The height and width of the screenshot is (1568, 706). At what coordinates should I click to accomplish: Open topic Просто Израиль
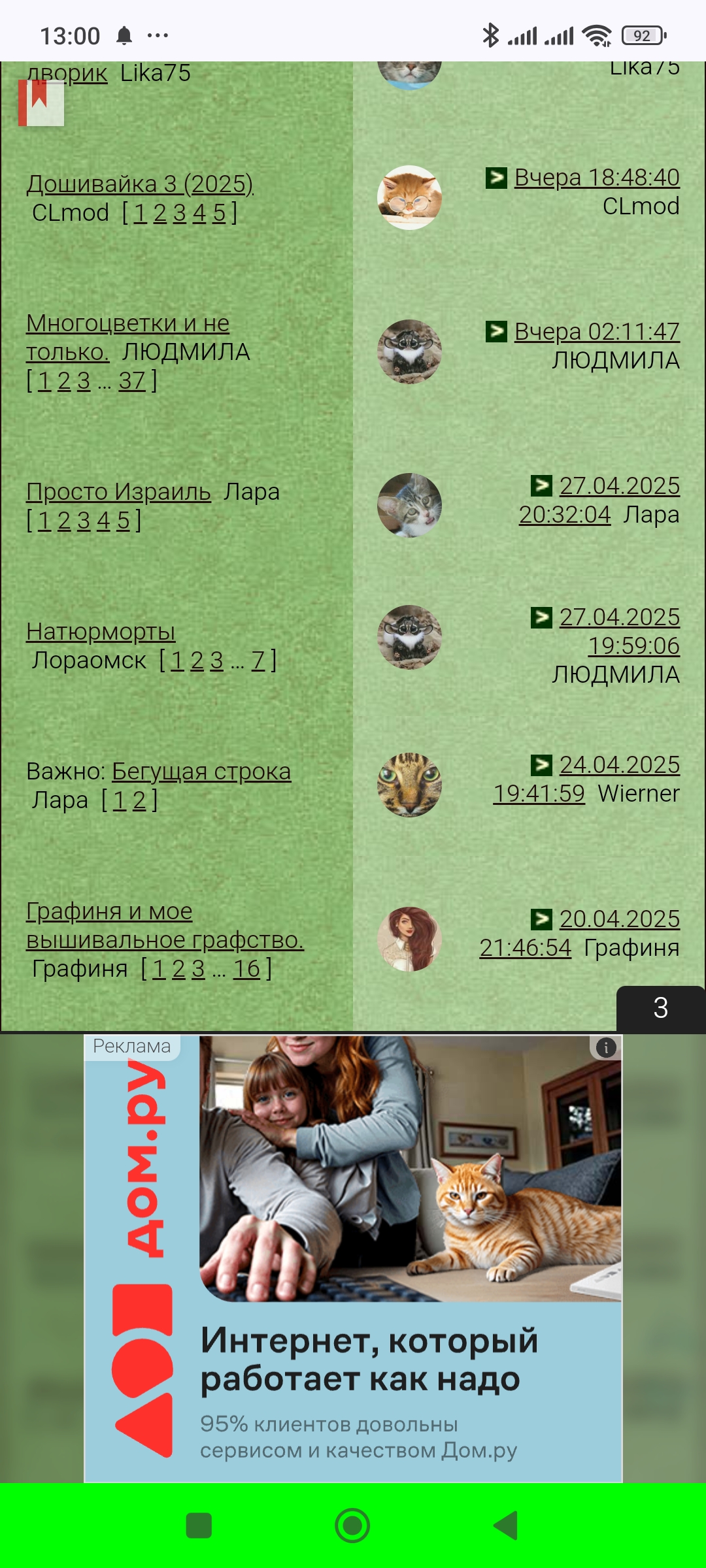pos(118,492)
